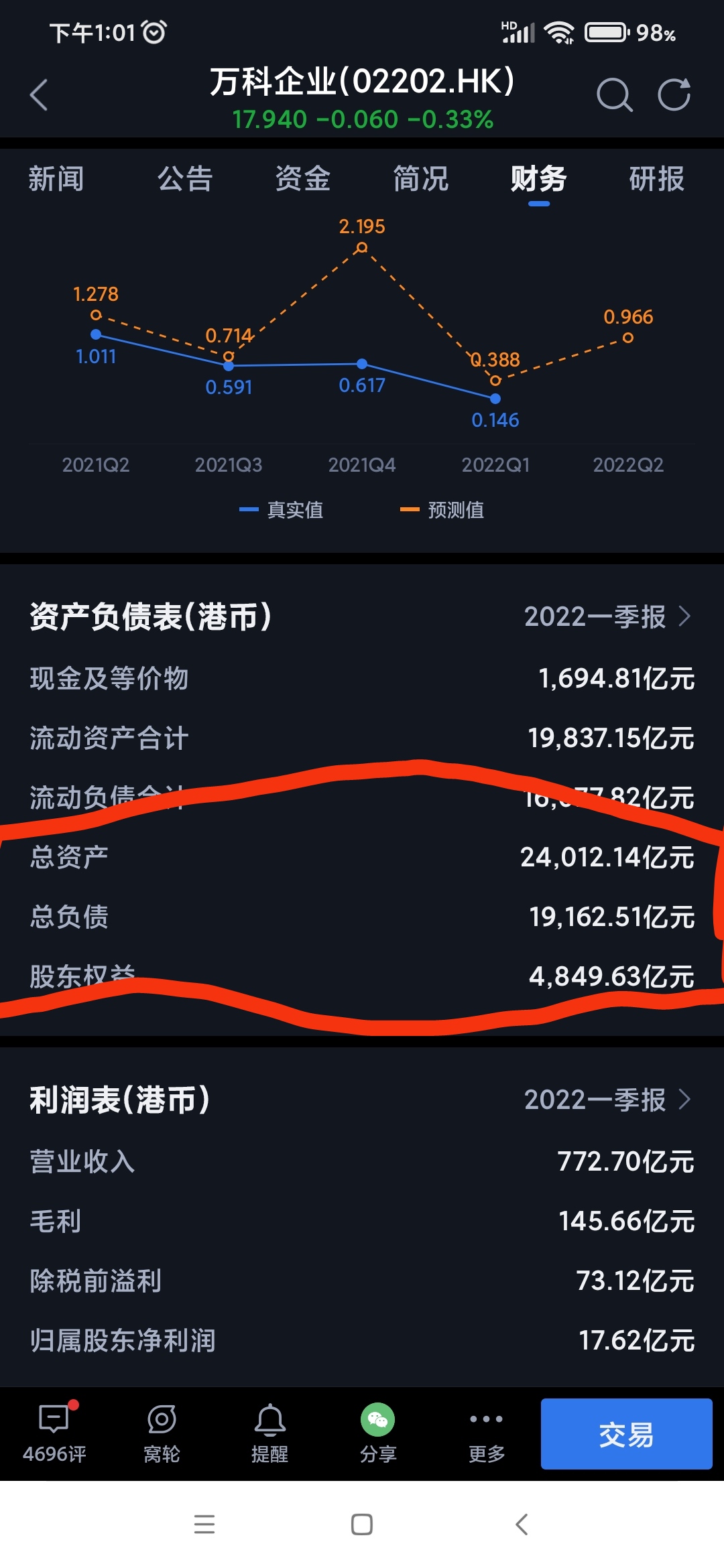Viewport: 724px width, 1568px height.
Task: Open the 资金 tab
Action: tap(303, 179)
